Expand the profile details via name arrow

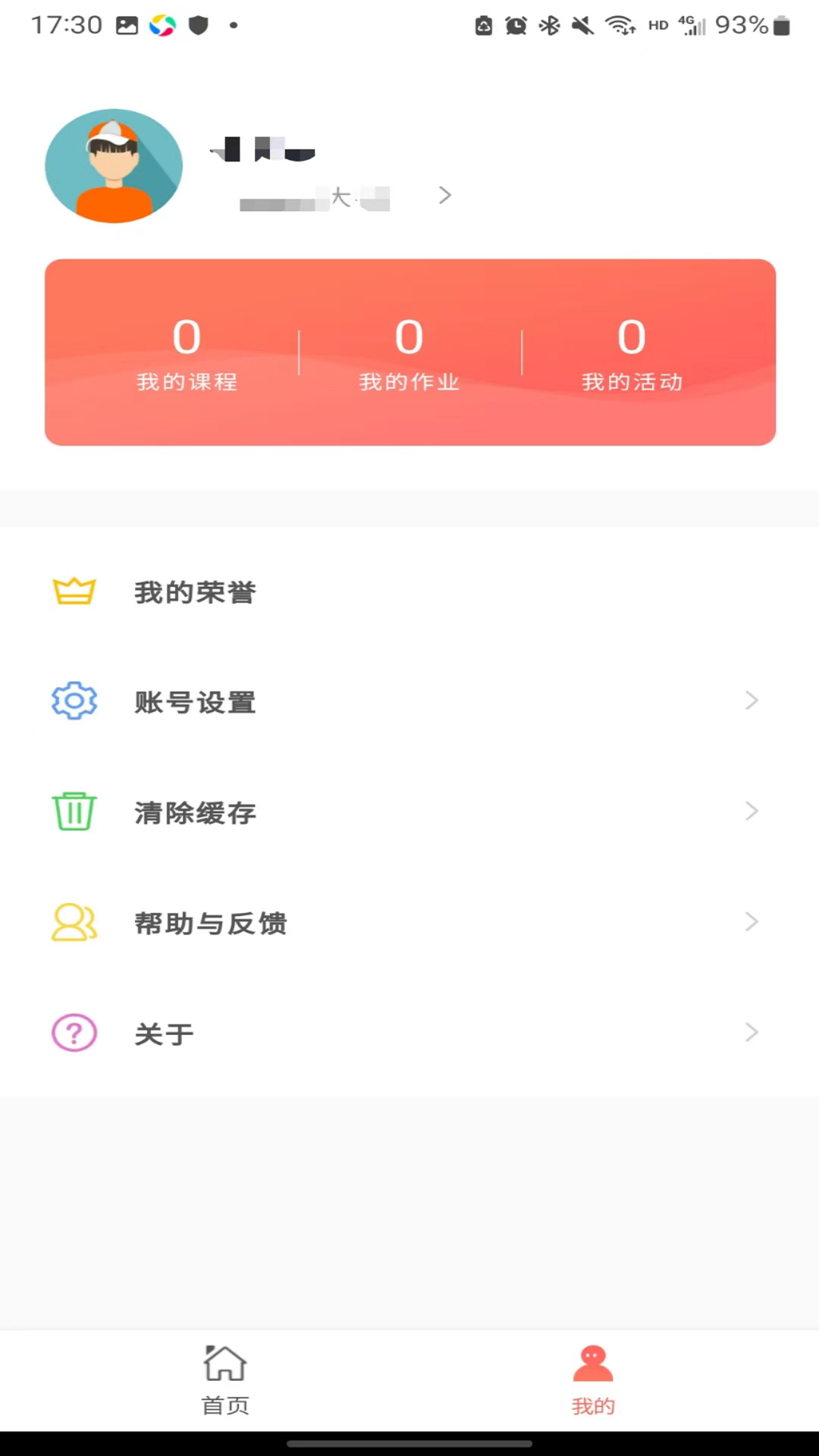click(x=444, y=196)
